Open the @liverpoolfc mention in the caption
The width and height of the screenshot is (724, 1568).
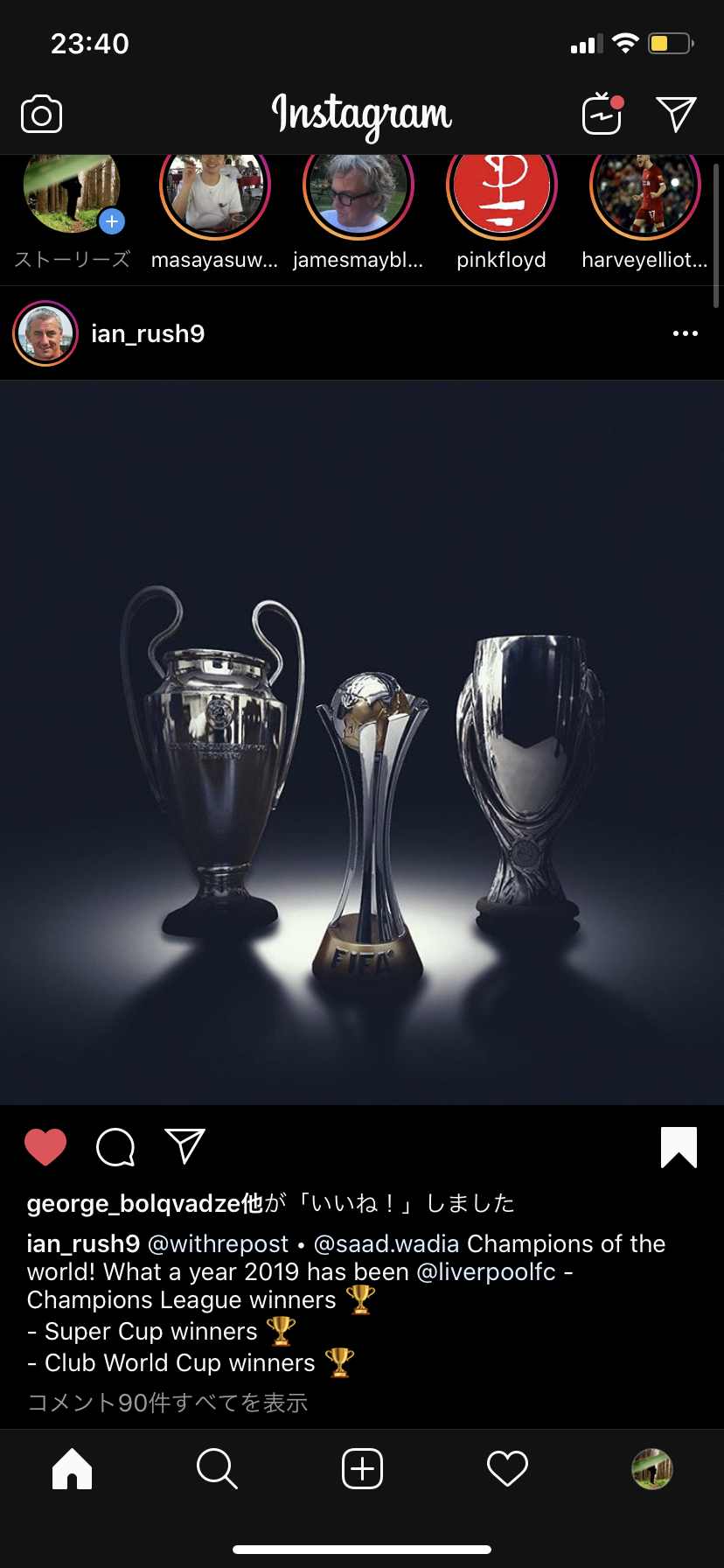coord(486,1271)
